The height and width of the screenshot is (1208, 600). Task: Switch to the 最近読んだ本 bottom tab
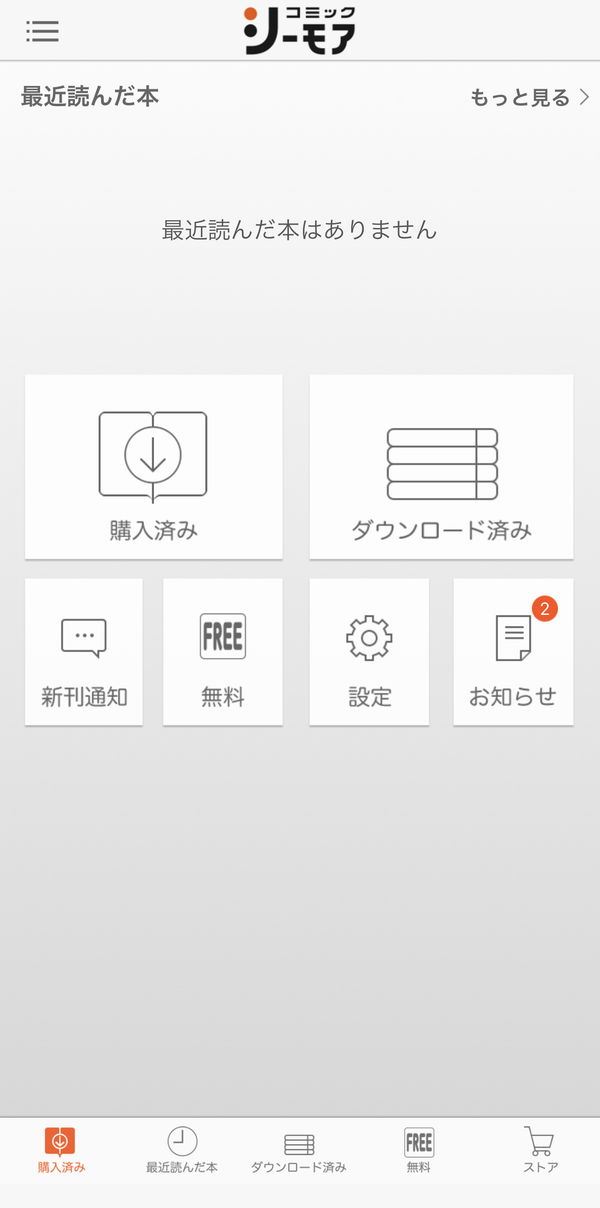[181, 1150]
